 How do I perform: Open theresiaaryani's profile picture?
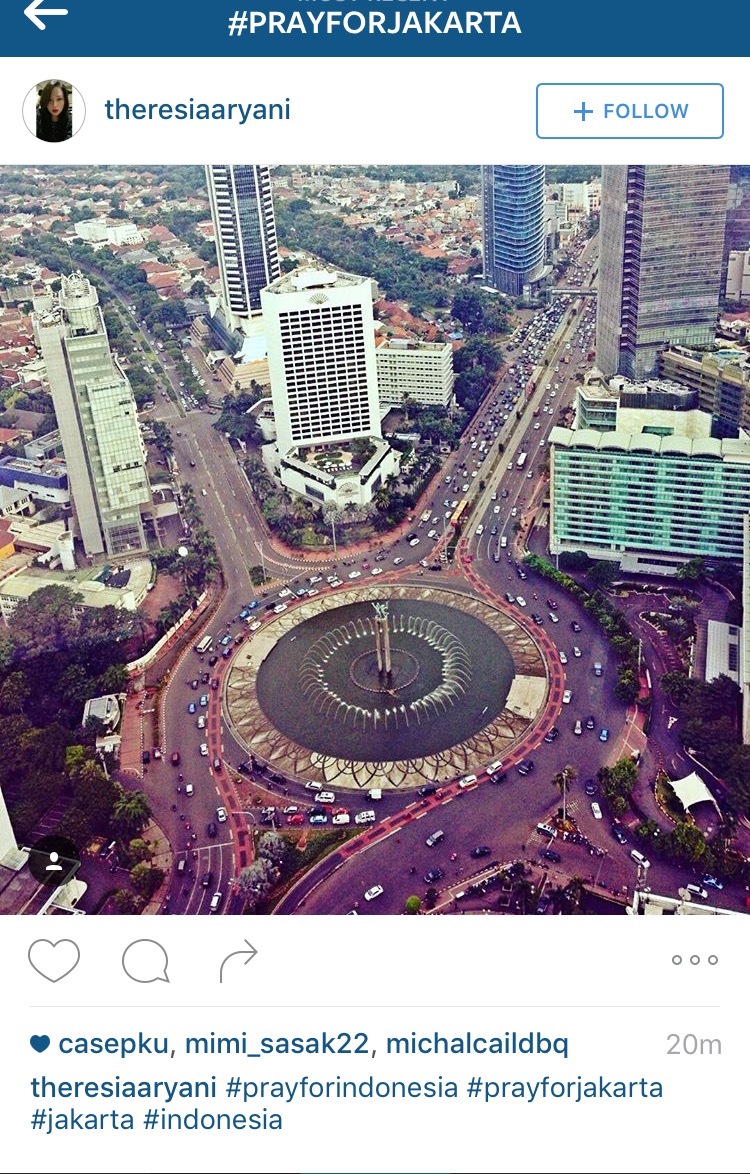[x=54, y=111]
